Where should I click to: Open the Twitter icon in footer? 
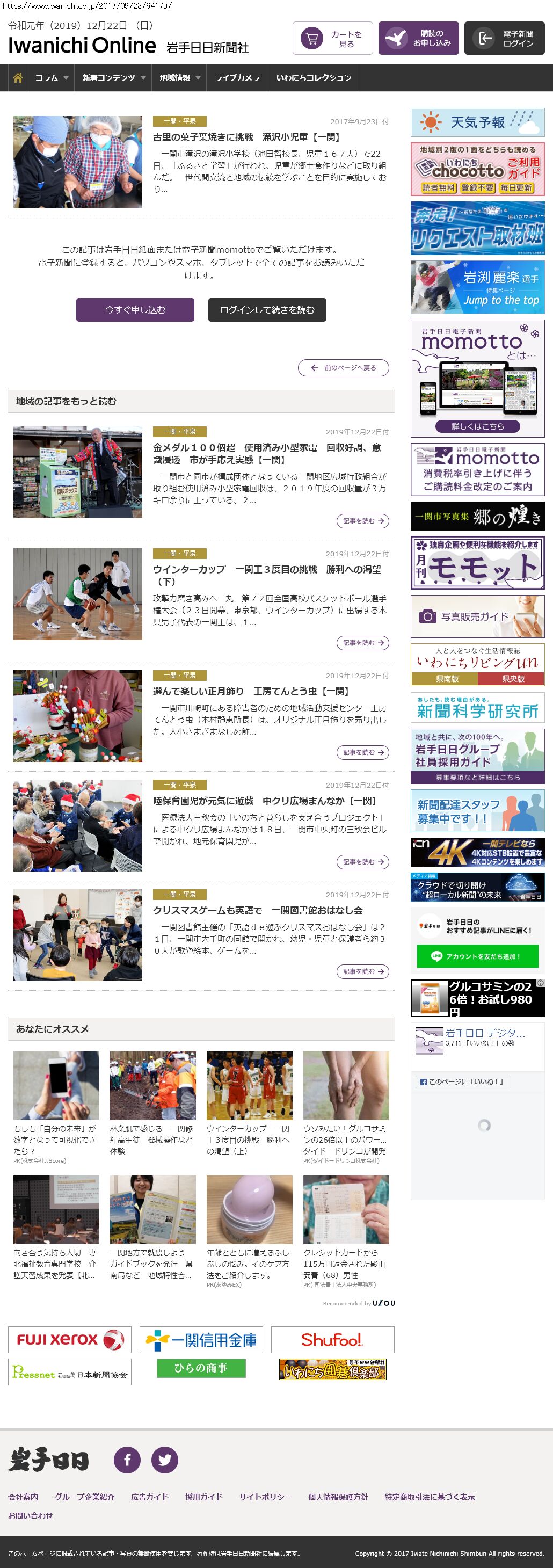tap(164, 1460)
